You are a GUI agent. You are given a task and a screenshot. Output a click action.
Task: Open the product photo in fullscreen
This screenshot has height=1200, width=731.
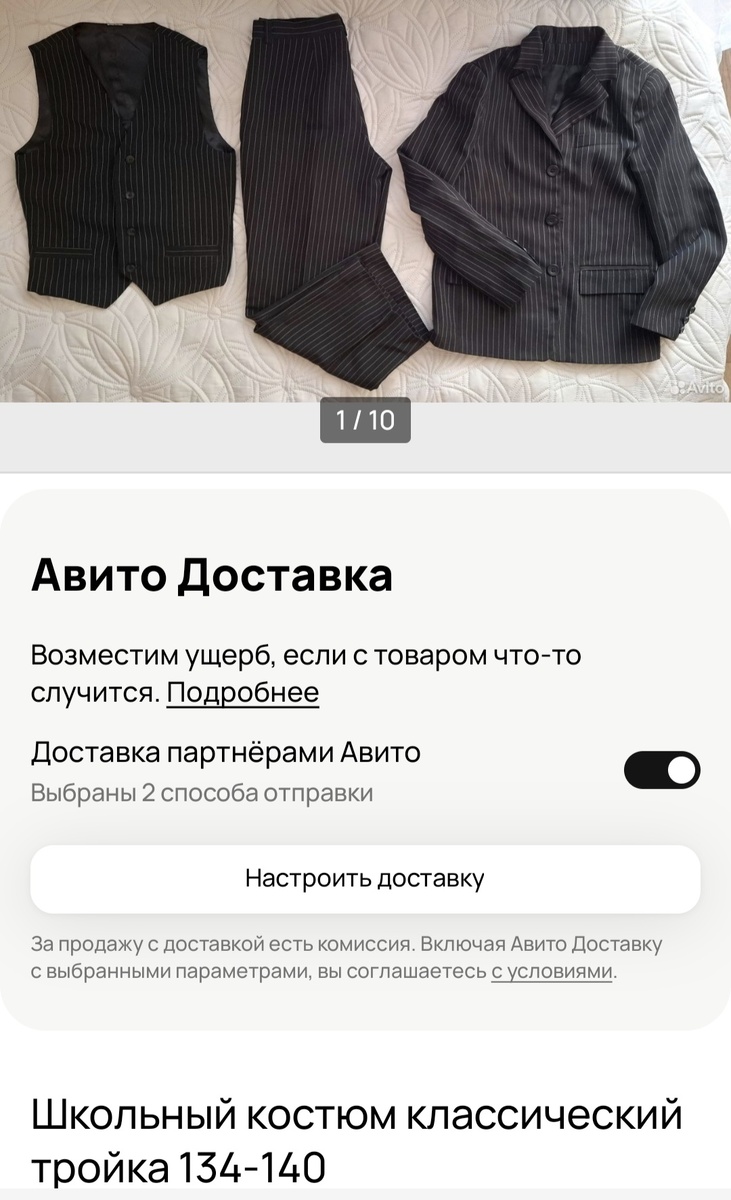(x=365, y=200)
